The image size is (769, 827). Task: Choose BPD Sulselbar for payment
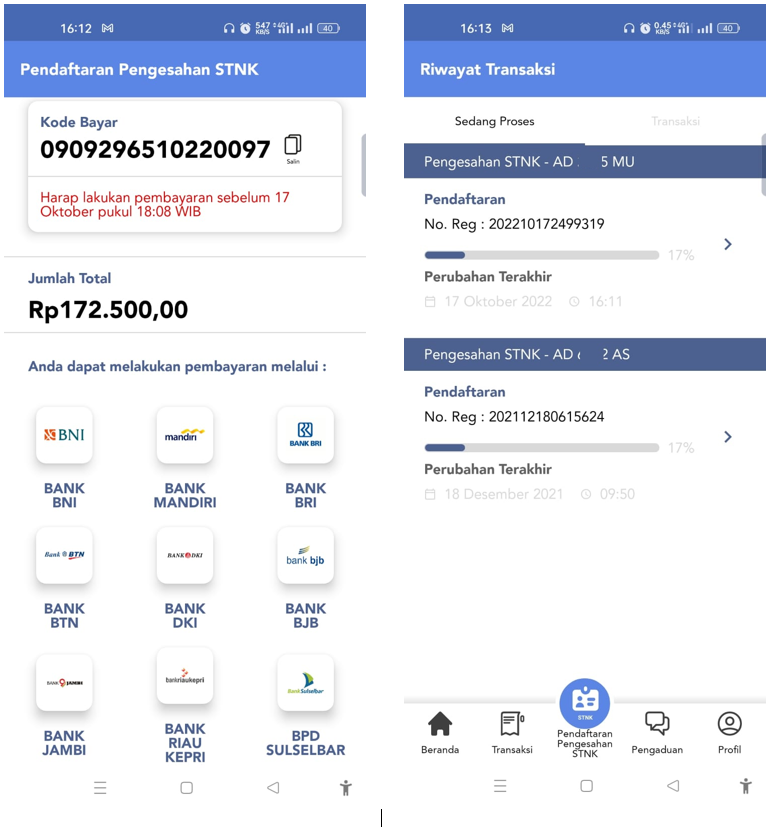(x=305, y=682)
